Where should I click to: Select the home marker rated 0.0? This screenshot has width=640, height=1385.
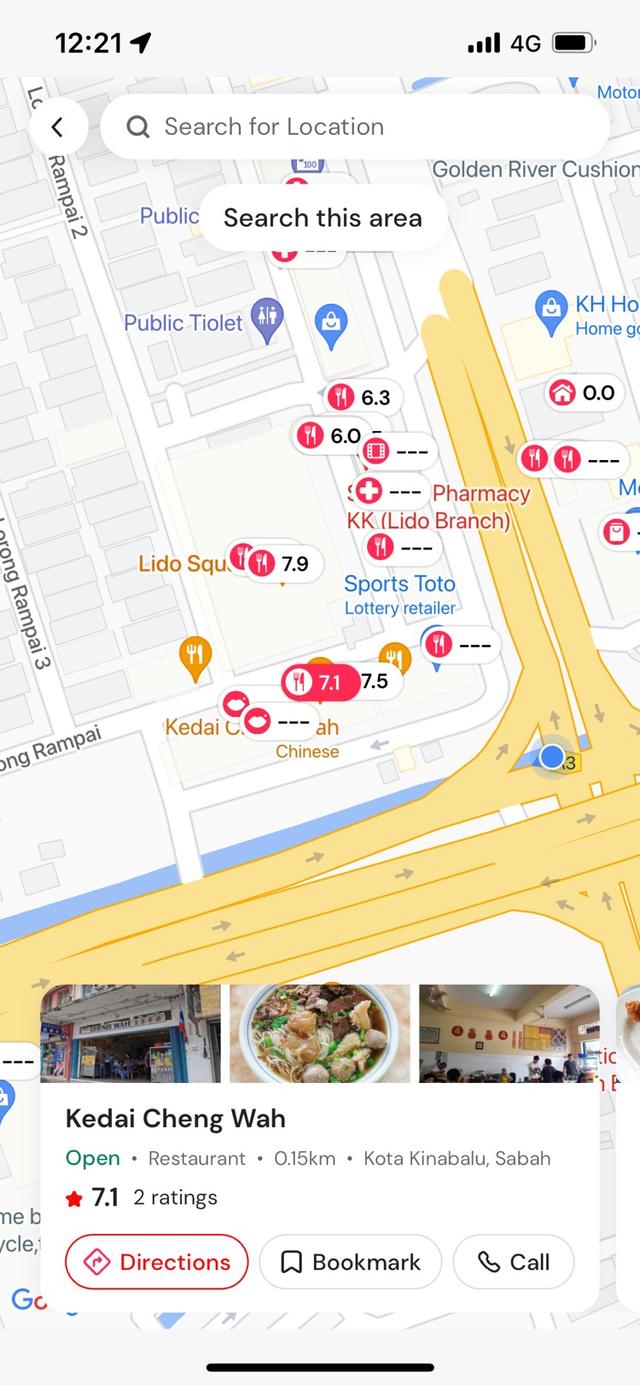[x=583, y=393]
